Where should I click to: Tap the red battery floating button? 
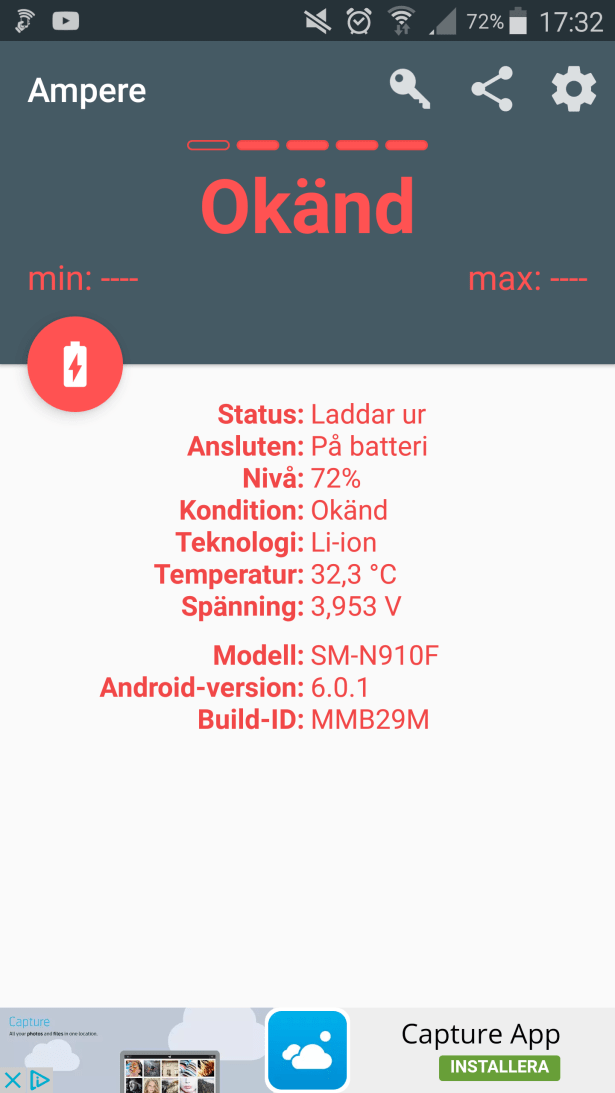pos(75,365)
